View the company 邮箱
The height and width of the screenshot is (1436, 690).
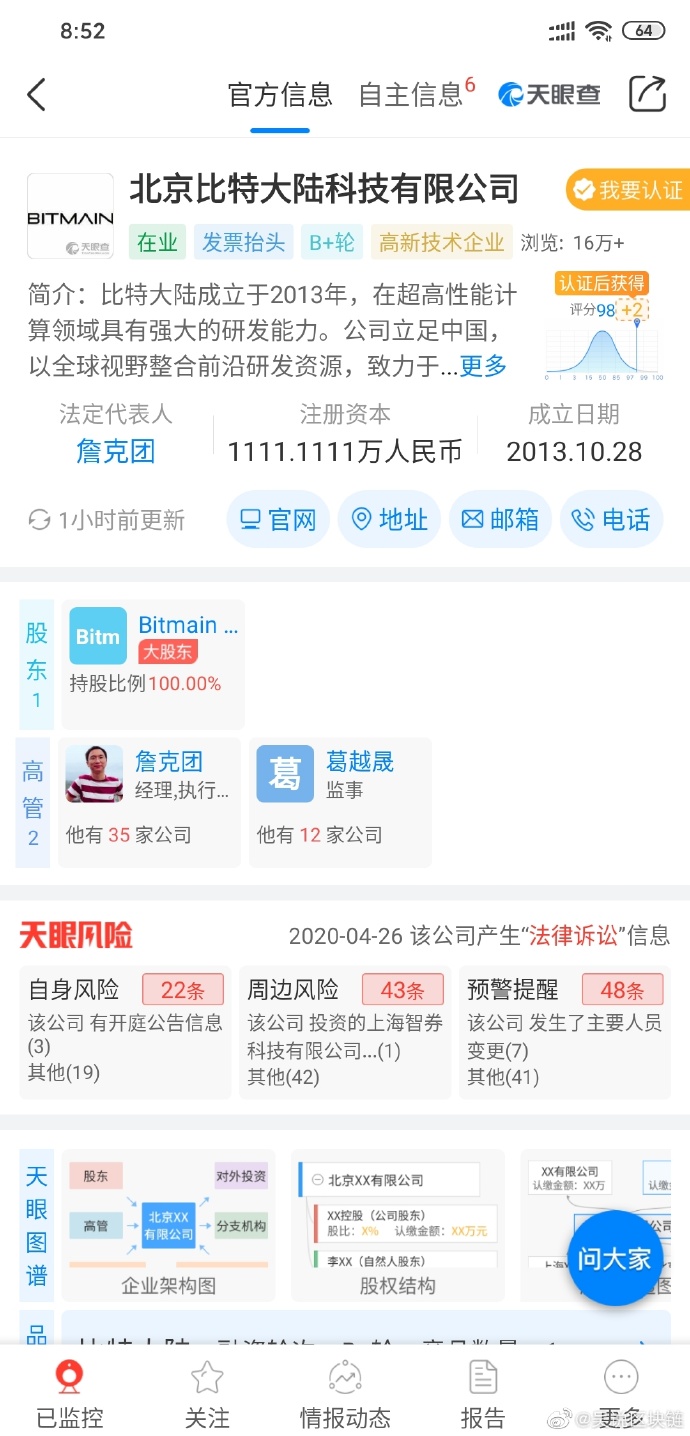point(500,520)
